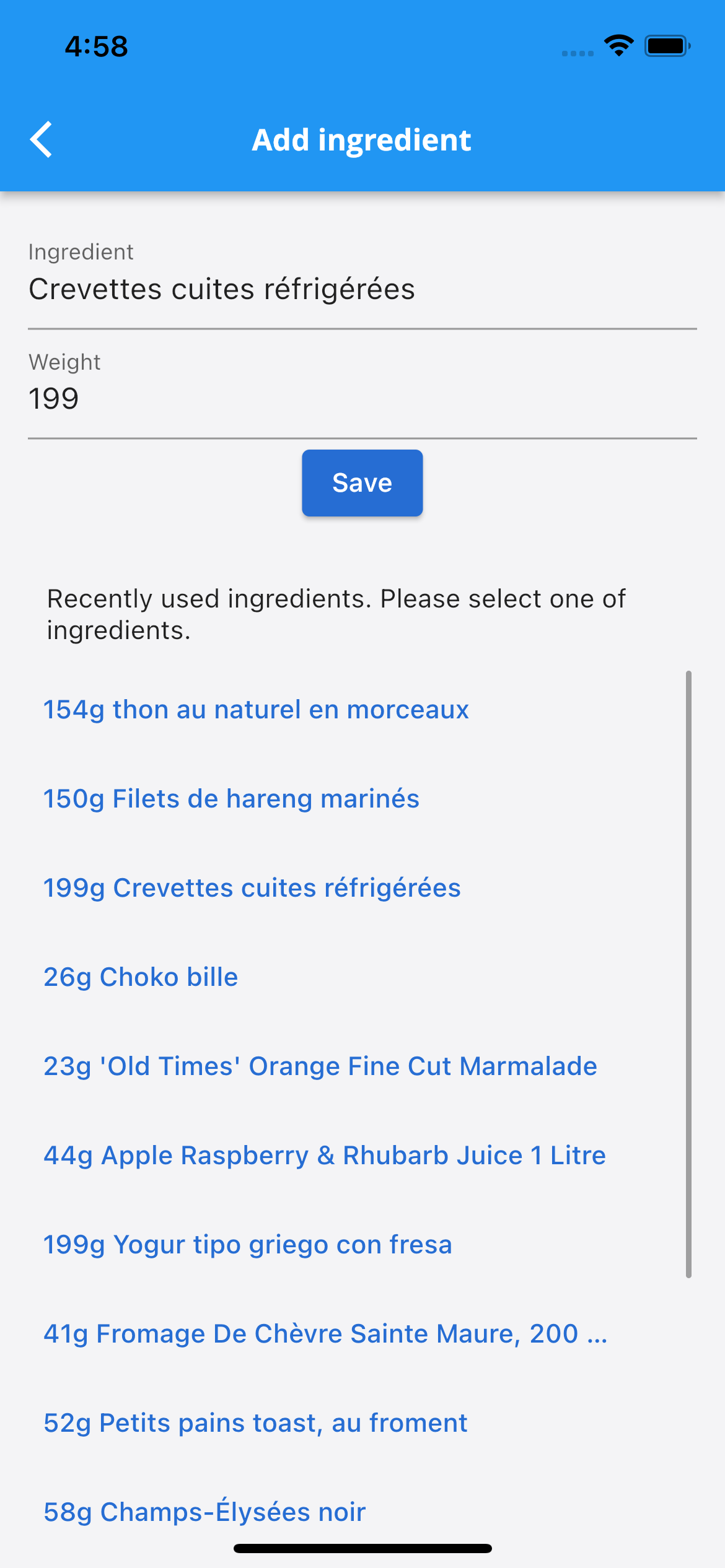Select '154g thon au naturel en morceaux'

point(256,709)
